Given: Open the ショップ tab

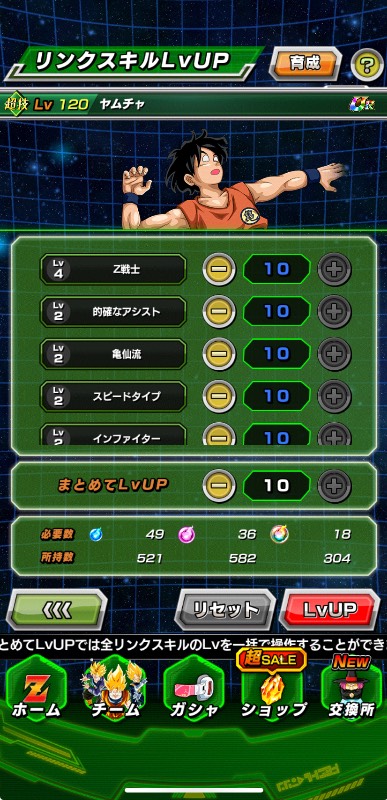Looking at the screenshot, I should (274, 691).
